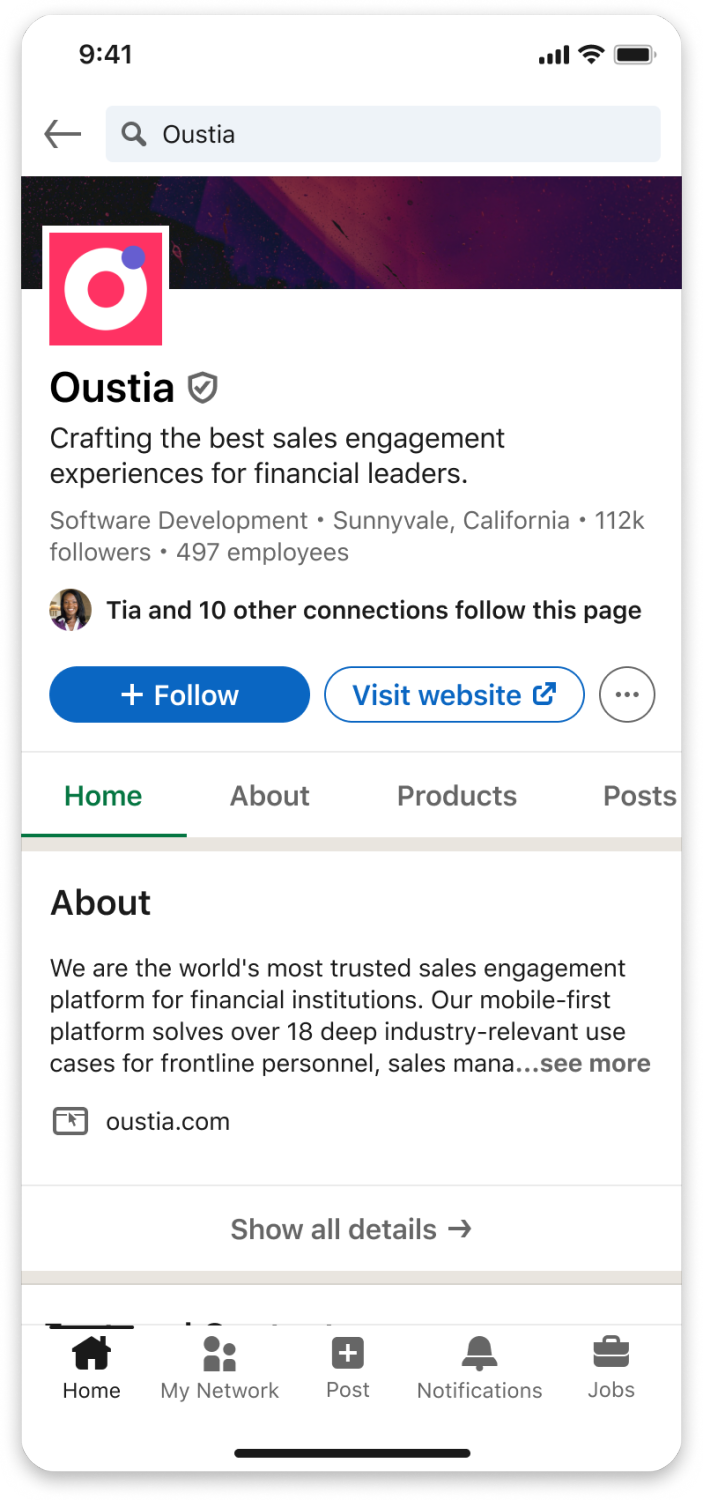The image size is (703, 1500).
Task: Open My Network in the bottom bar
Action: (220, 1369)
